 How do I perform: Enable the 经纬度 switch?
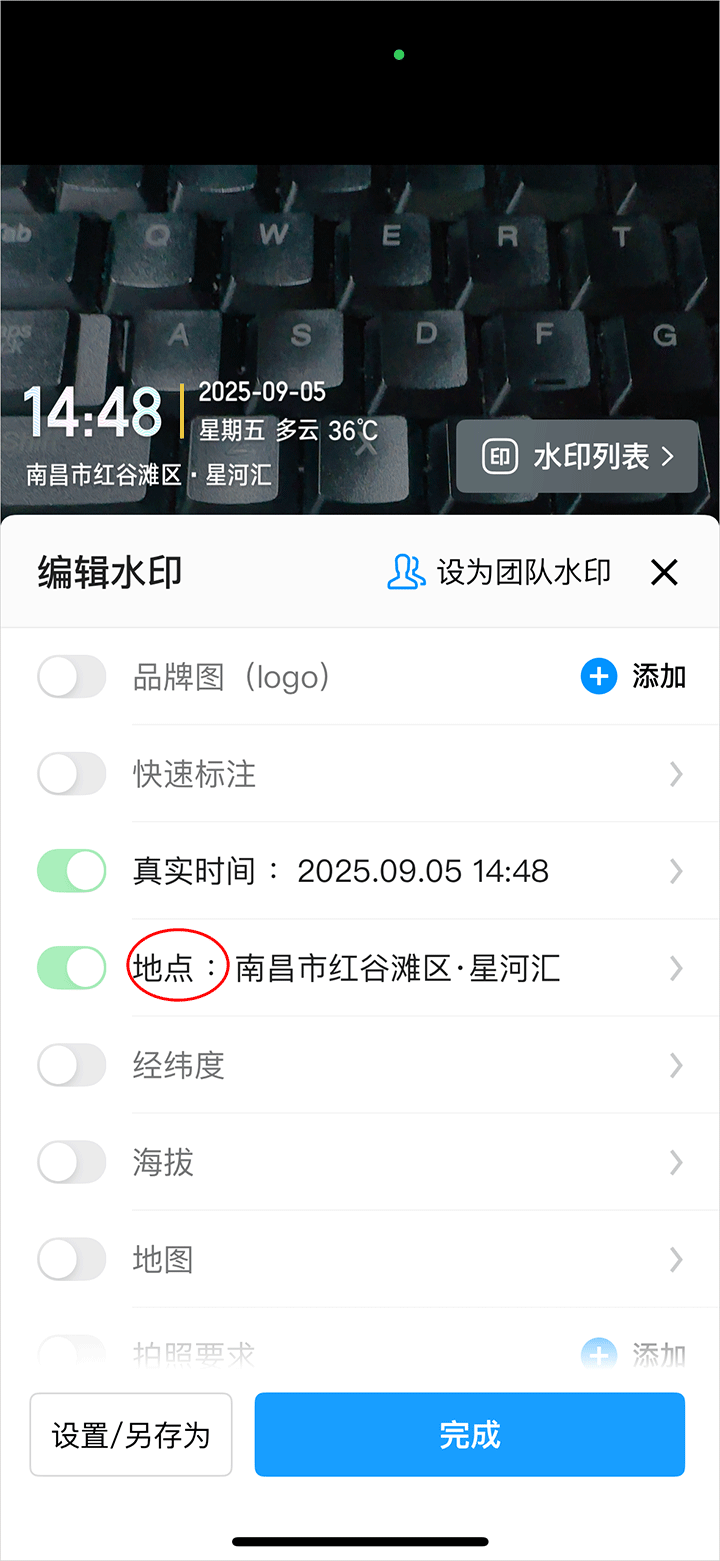coord(72,1065)
